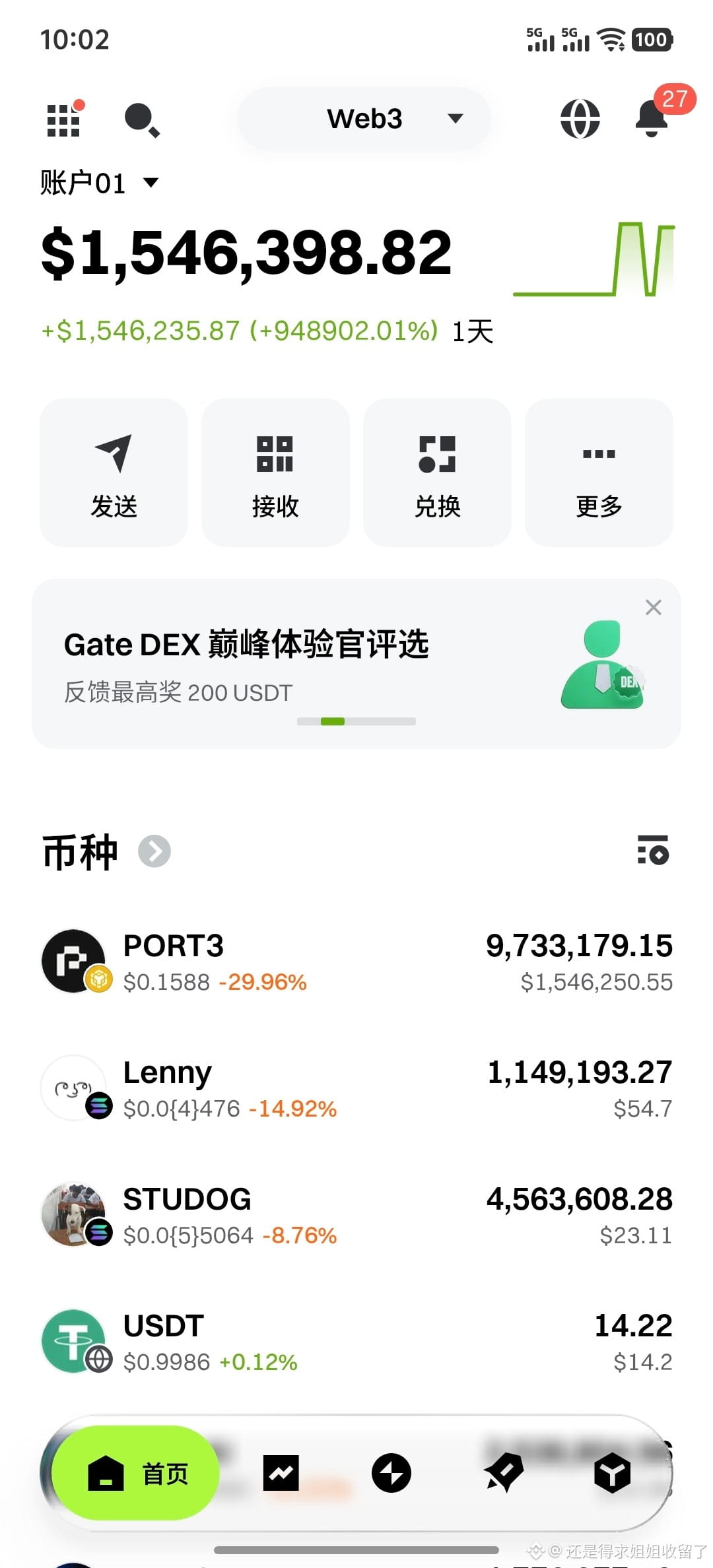Viewport: 713px width, 1568px height.
Task: Dismiss the Gate DEX banner
Action: [654, 607]
